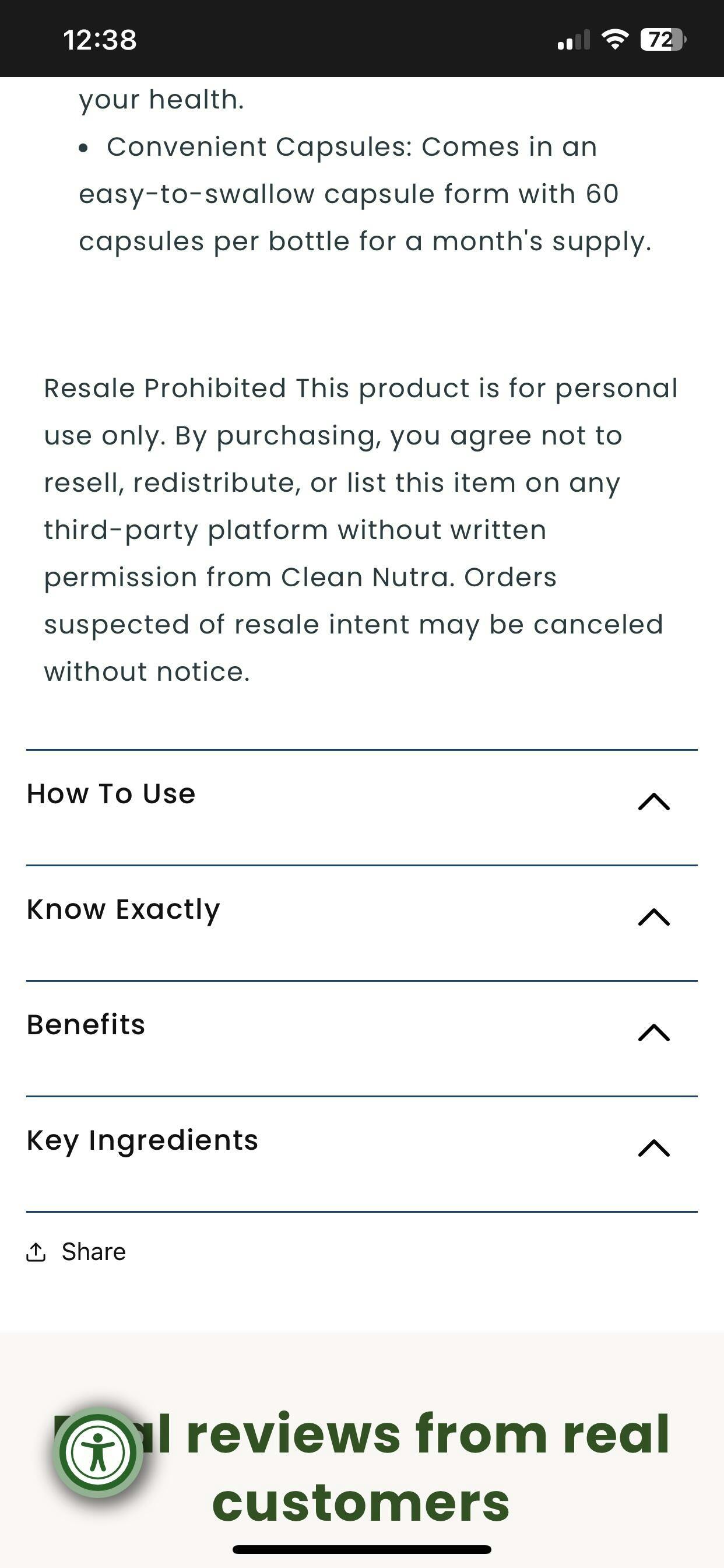
Task: Open the accessibility widget
Action: click(x=98, y=1453)
